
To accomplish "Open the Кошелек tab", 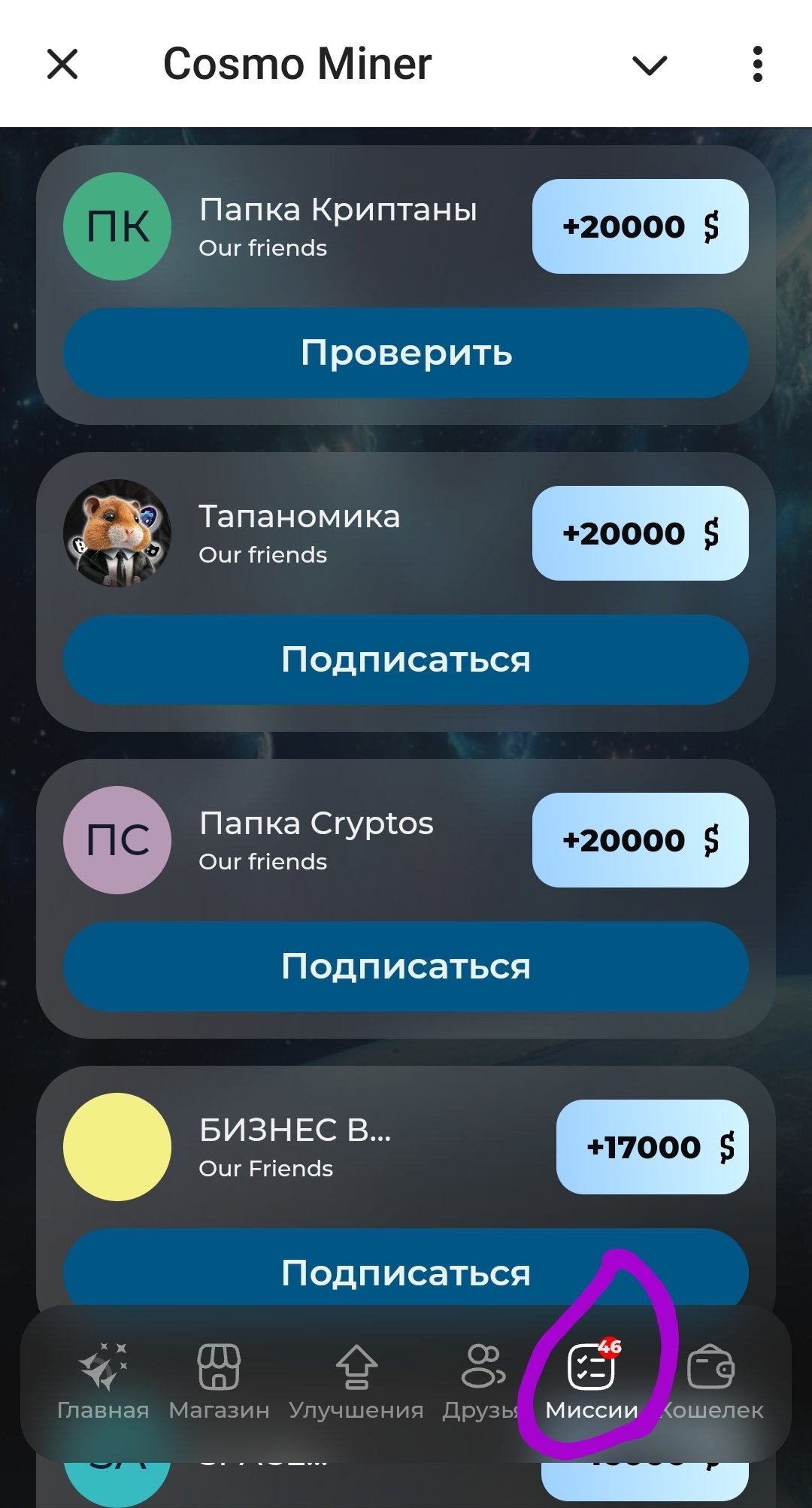I will [711, 1382].
